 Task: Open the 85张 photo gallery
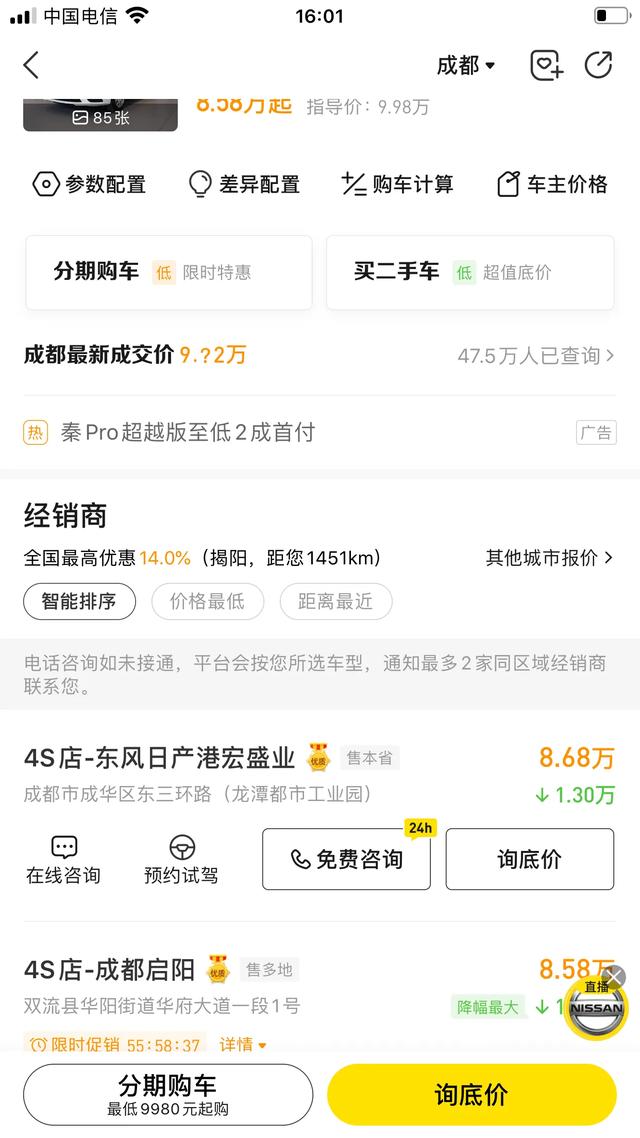tap(100, 115)
